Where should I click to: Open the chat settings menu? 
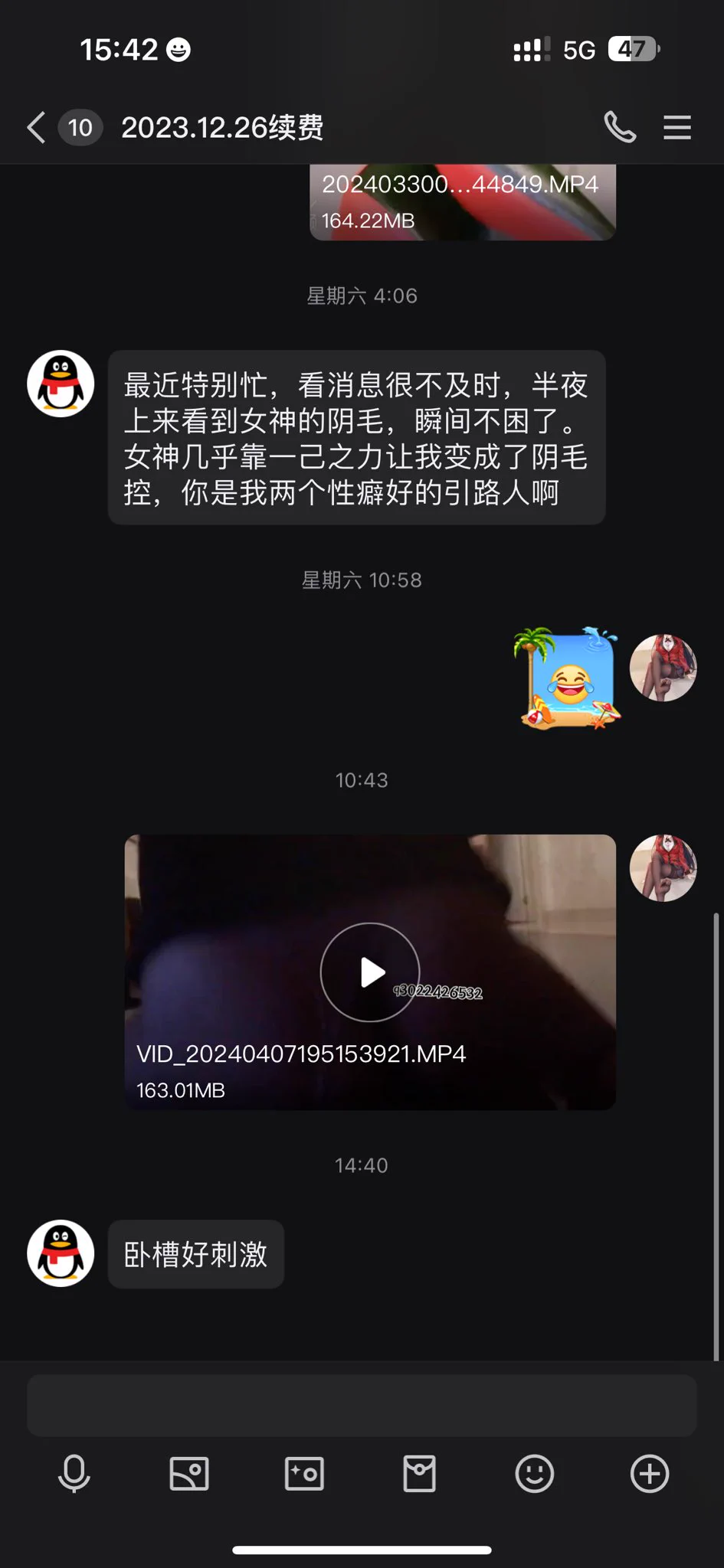point(676,127)
